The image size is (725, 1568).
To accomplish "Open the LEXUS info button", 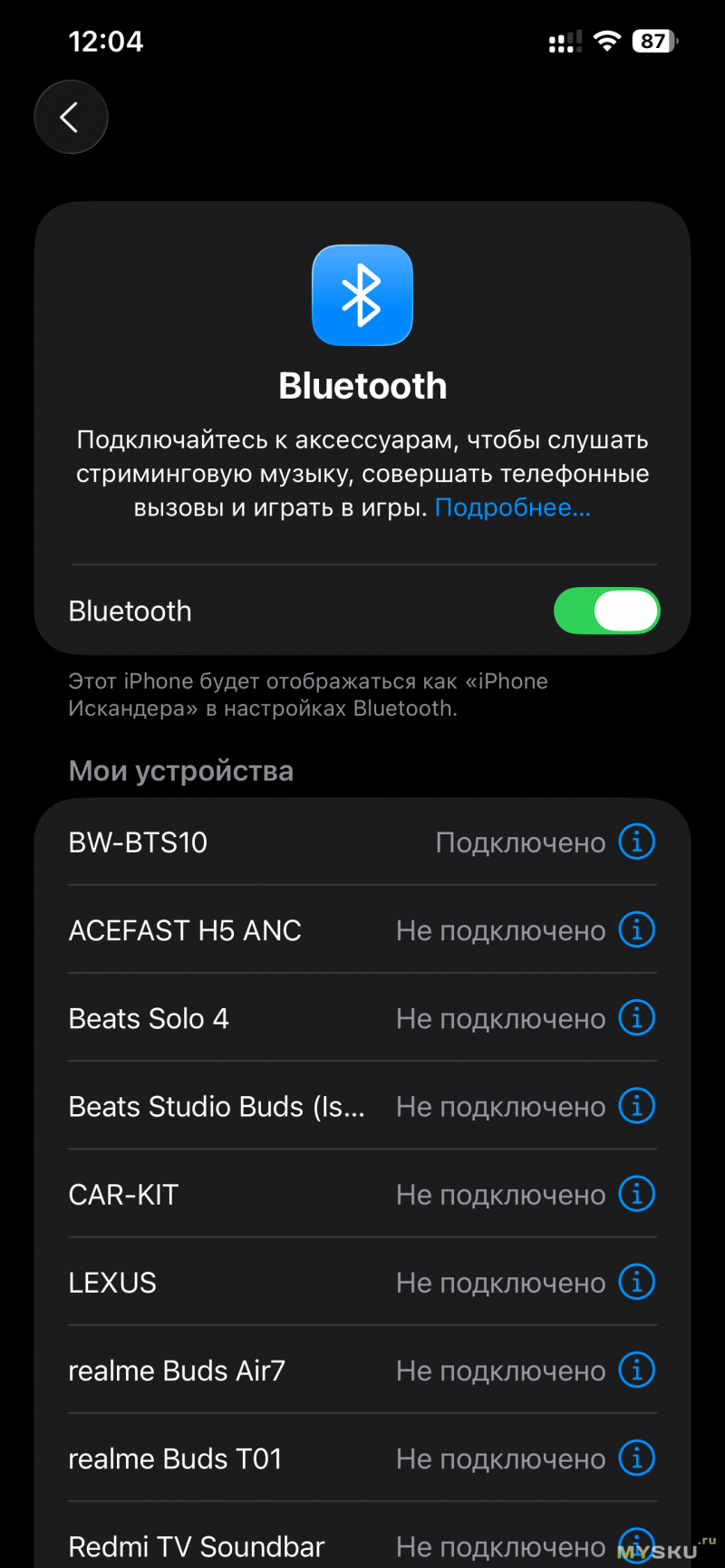I will (636, 1282).
